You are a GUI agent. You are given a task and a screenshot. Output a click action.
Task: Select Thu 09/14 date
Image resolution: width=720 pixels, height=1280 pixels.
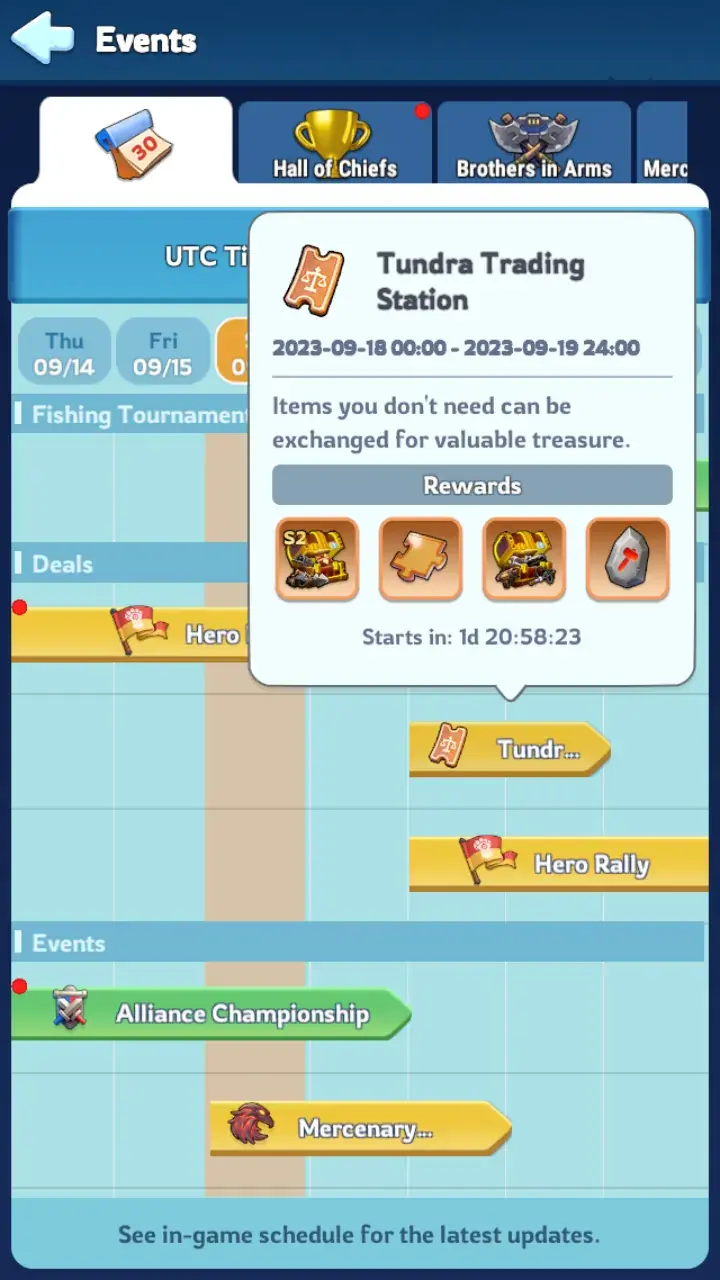click(x=64, y=354)
